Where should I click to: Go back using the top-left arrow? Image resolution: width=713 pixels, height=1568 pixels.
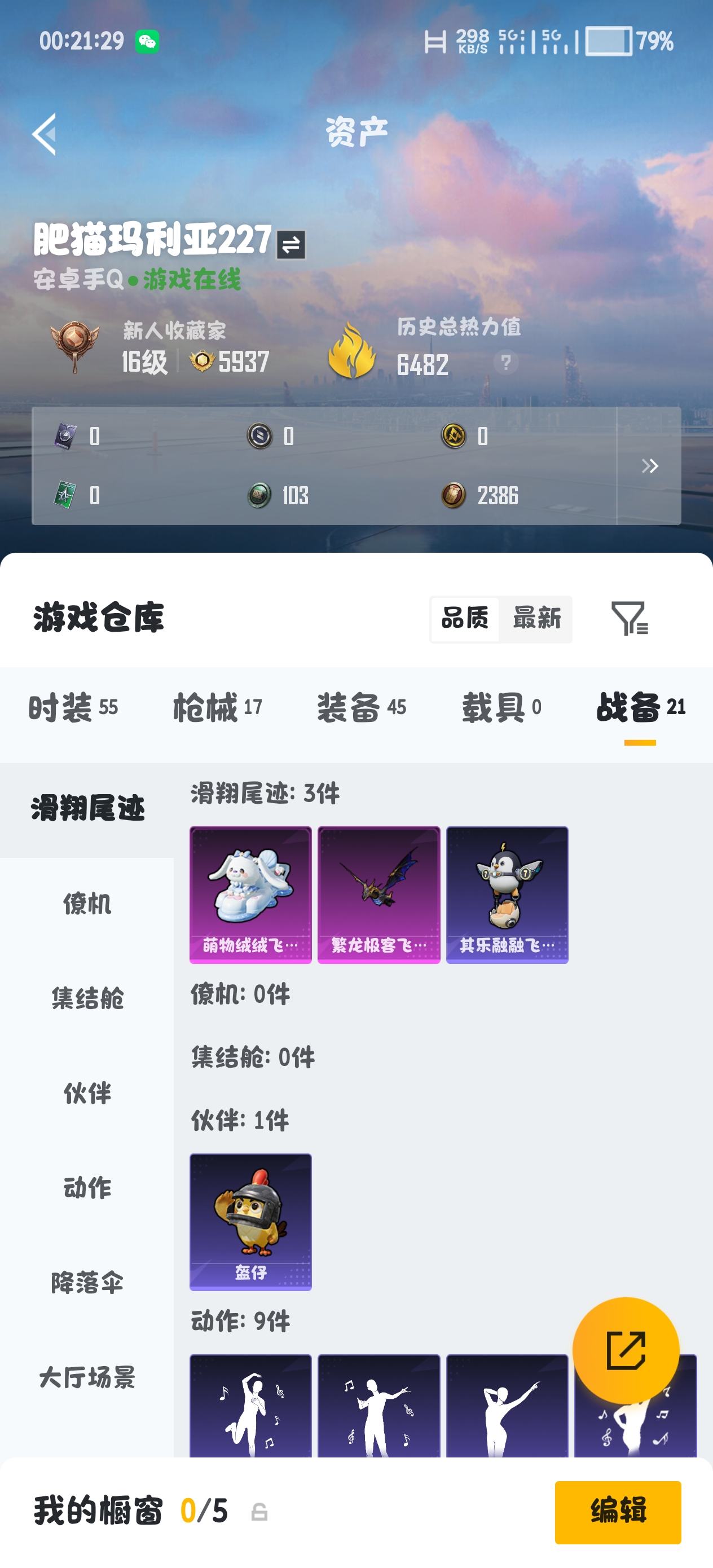coord(44,134)
